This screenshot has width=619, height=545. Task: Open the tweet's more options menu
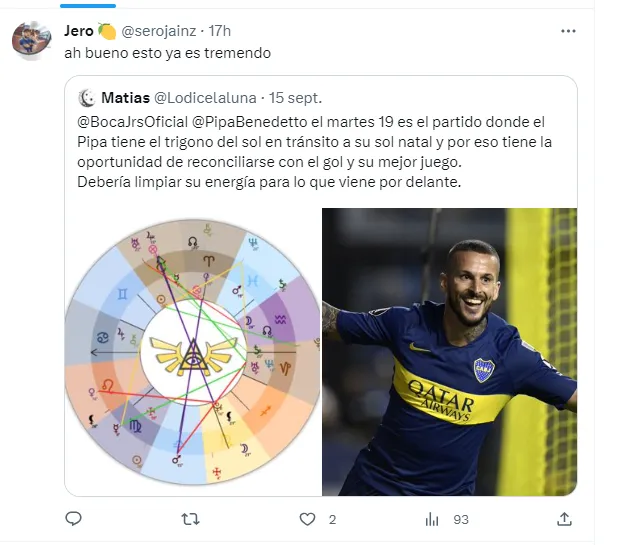tap(568, 31)
